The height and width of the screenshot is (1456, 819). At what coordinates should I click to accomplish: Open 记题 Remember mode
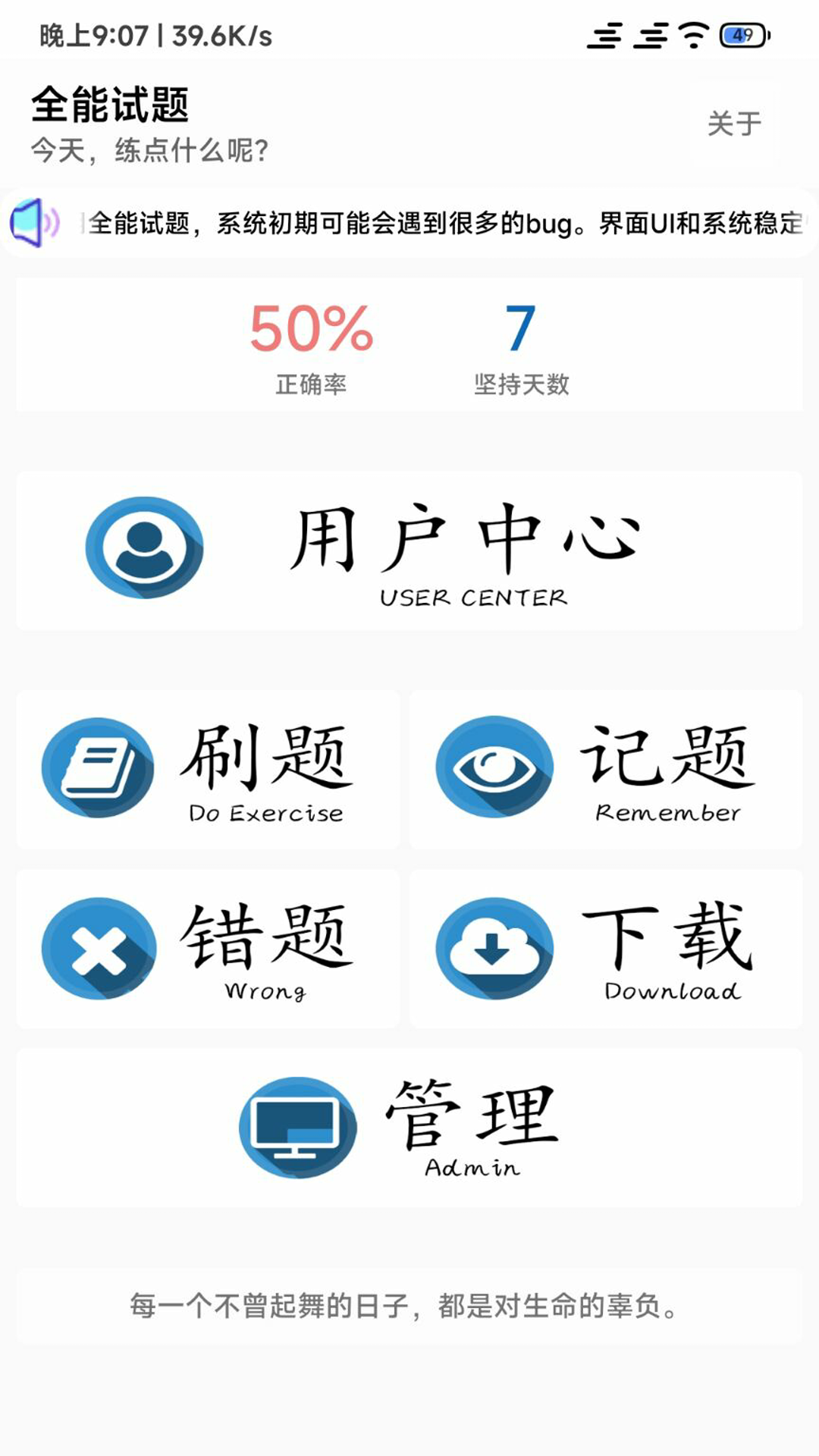point(605,769)
